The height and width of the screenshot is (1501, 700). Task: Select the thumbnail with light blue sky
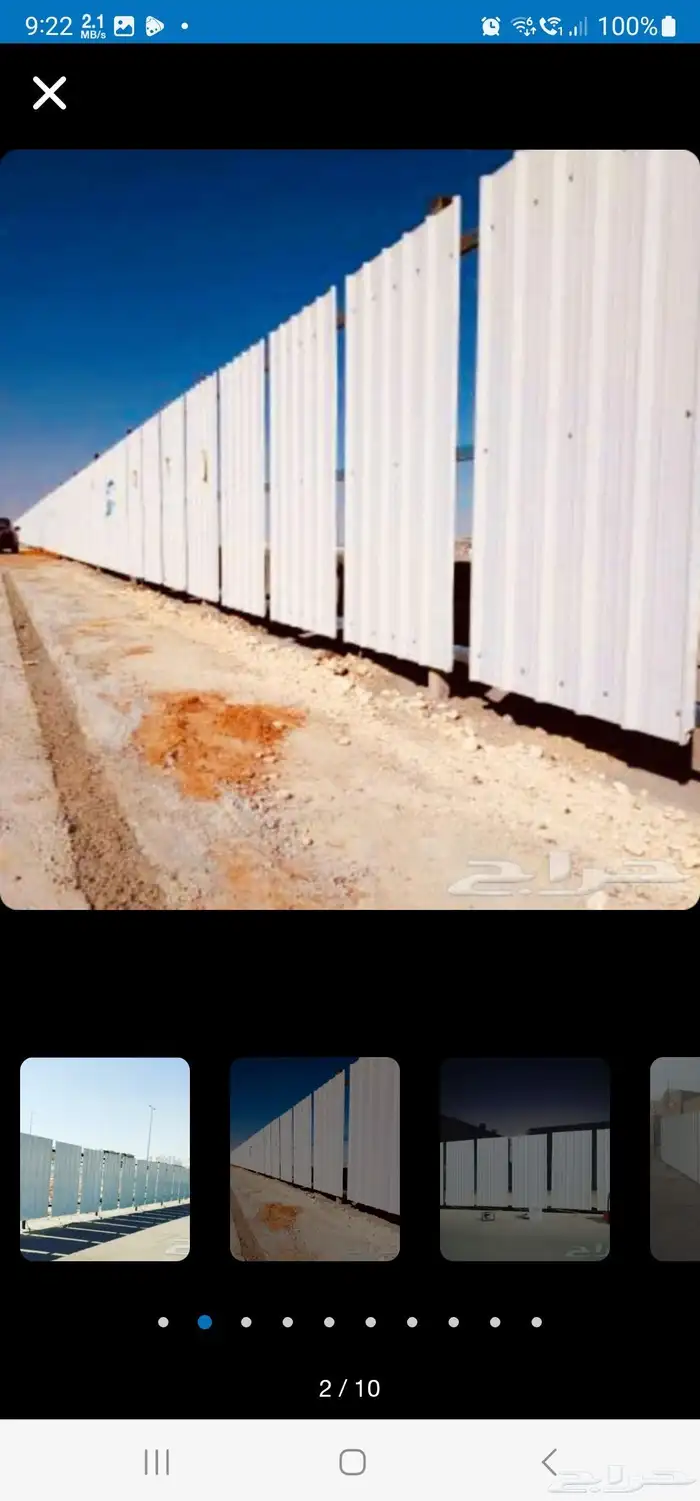click(105, 1159)
